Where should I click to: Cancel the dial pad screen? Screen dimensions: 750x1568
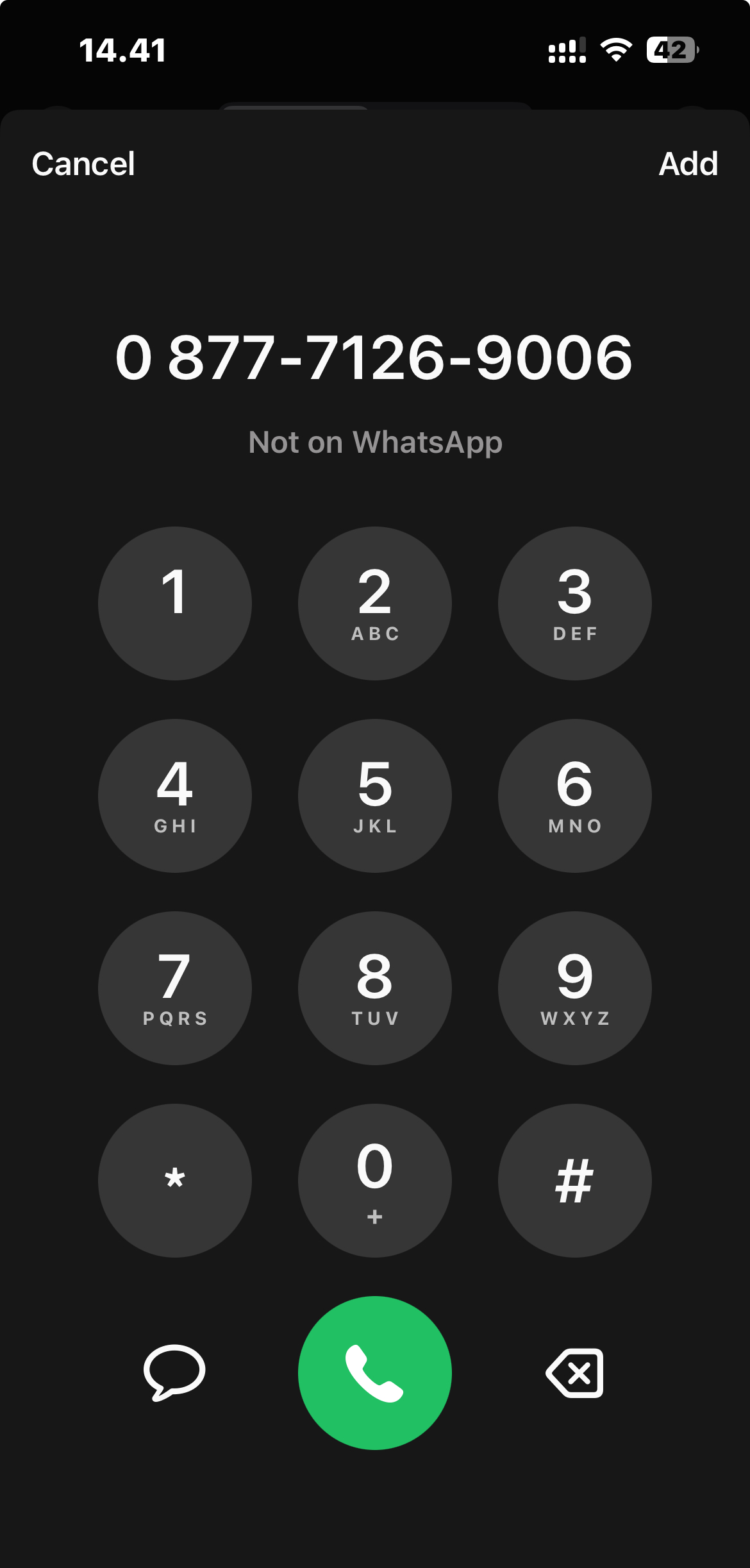click(x=83, y=164)
